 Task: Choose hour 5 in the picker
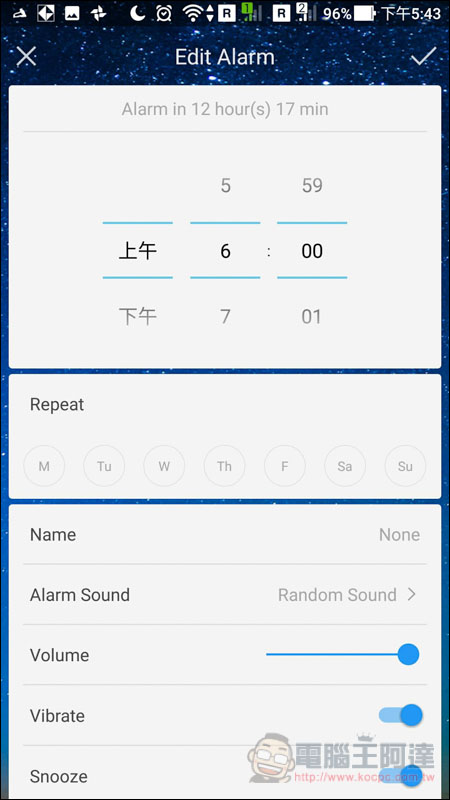(226, 186)
